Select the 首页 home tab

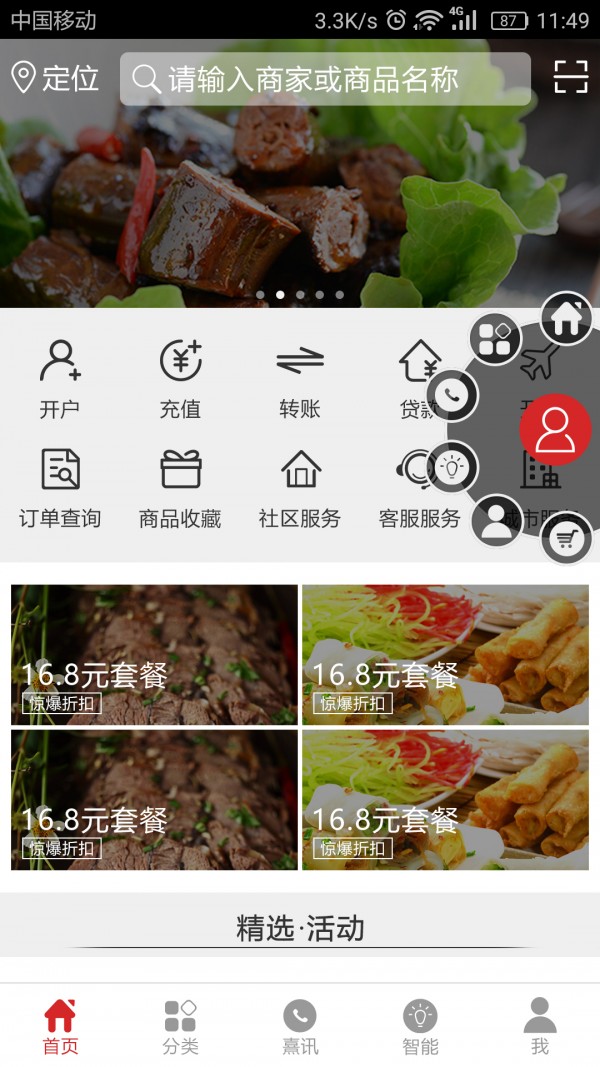tap(60, 1027)
